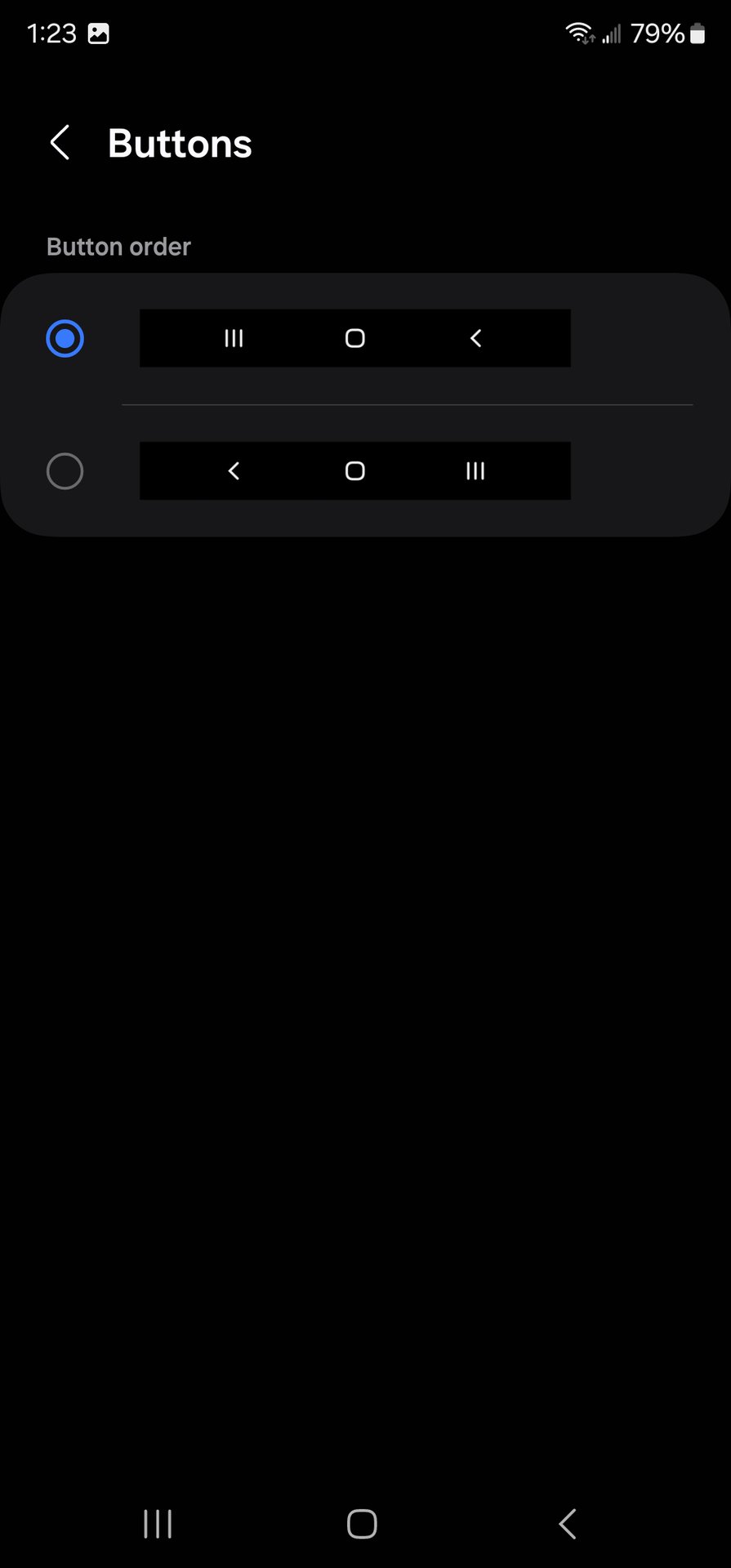The height and width of the screenshot is (1568, 731).
Task: Go back from the Buttons page
Action: (60, 143)
